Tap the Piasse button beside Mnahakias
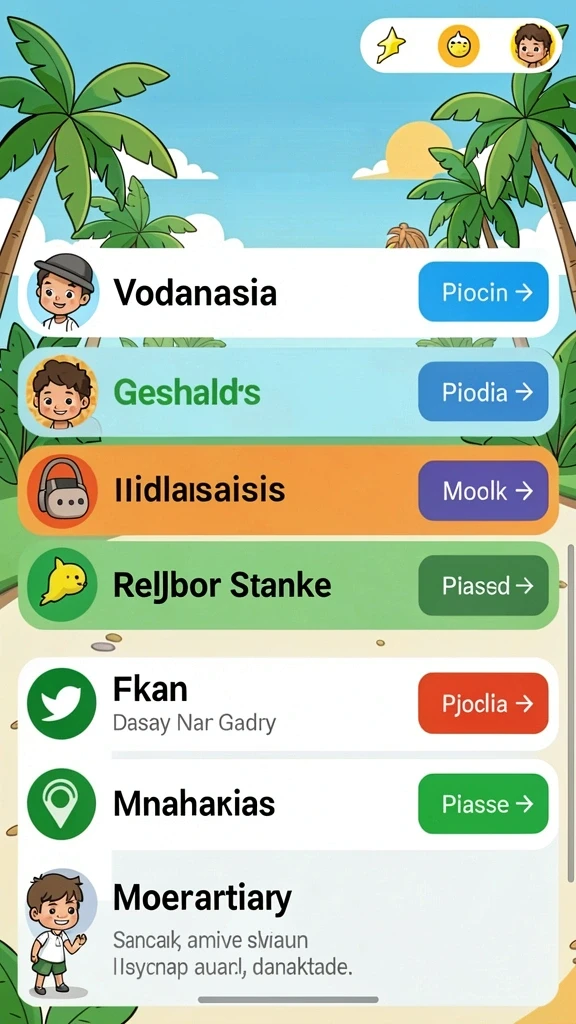 pos(483,804)
